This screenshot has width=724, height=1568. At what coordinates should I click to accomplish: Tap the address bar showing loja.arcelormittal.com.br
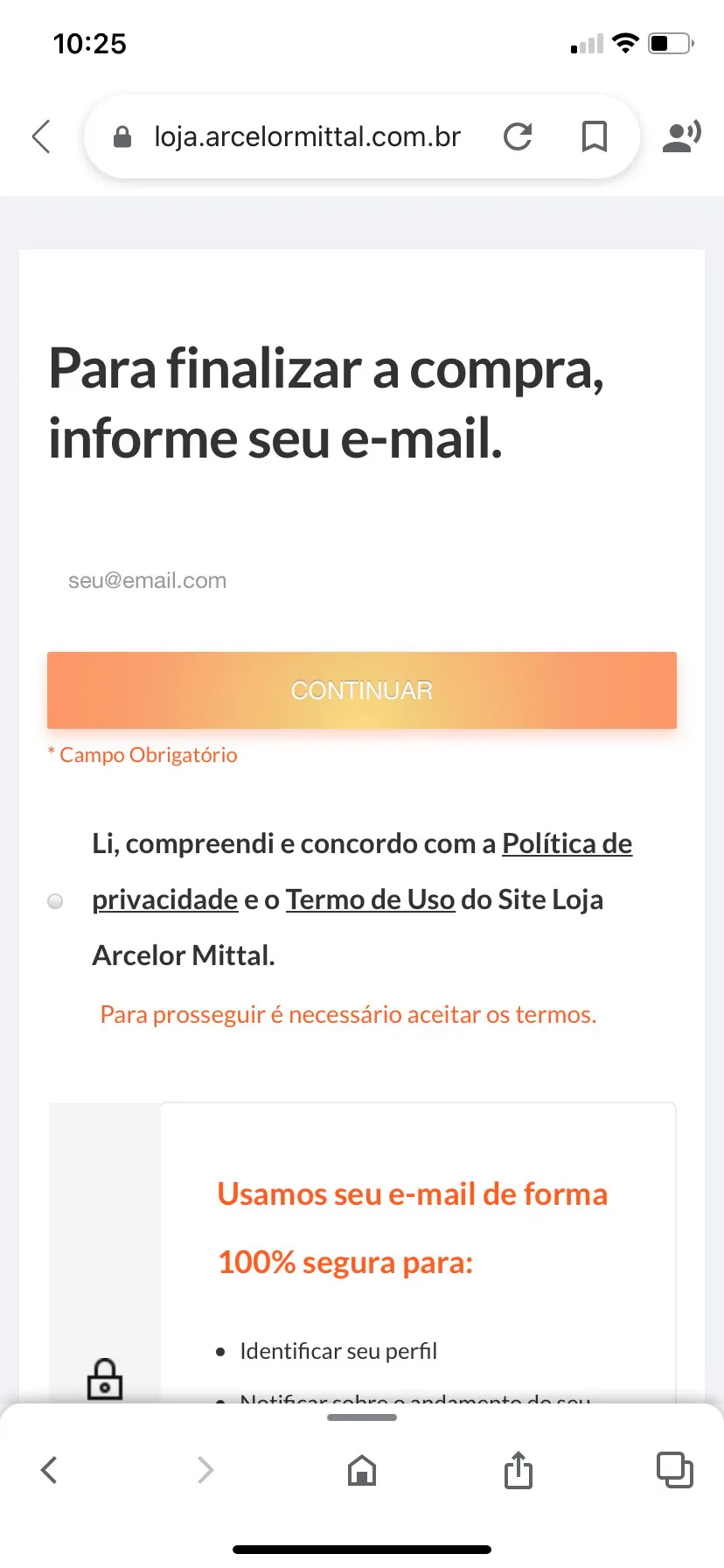pyautogui.click(x=306, y=137)
